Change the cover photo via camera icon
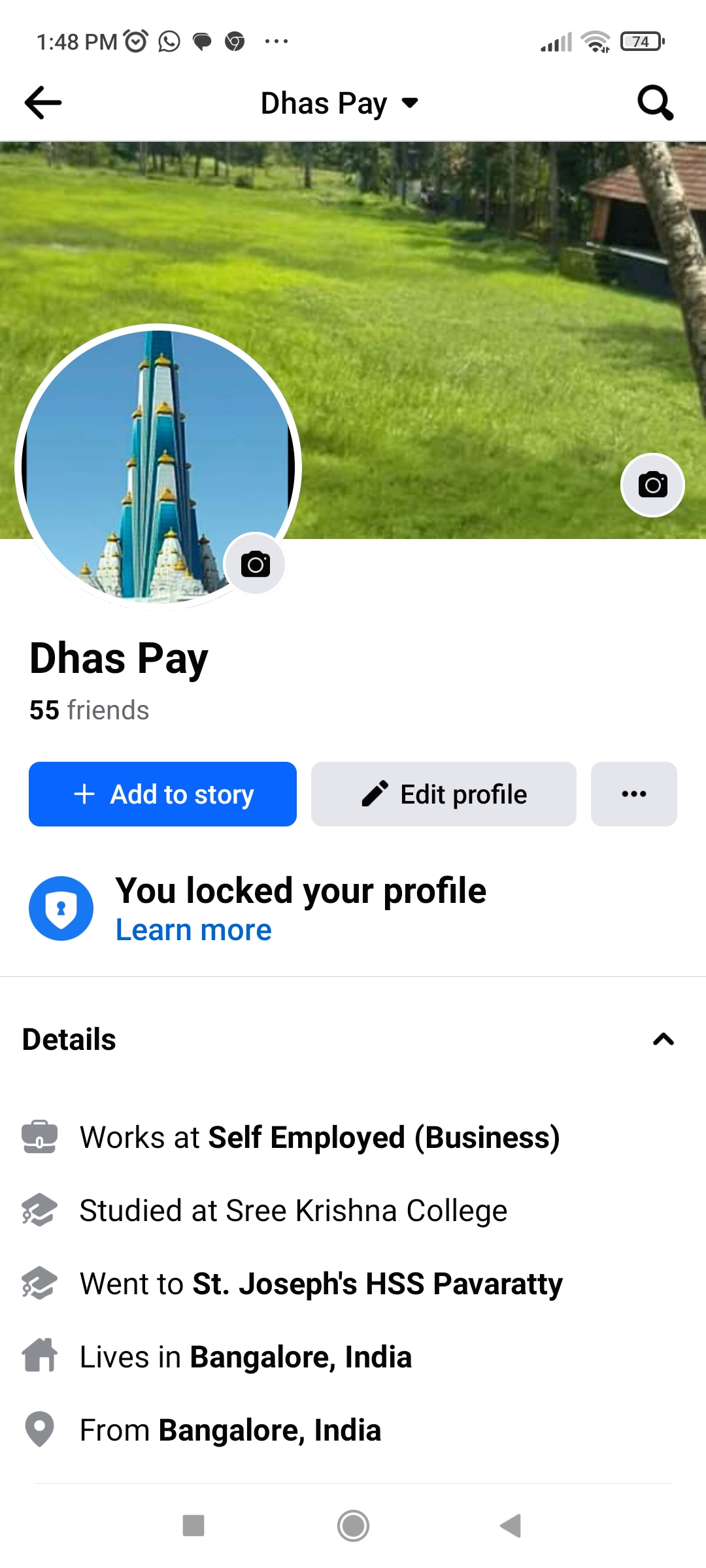The width and height of the screenshot is (706, 1568). coord(652,485)
